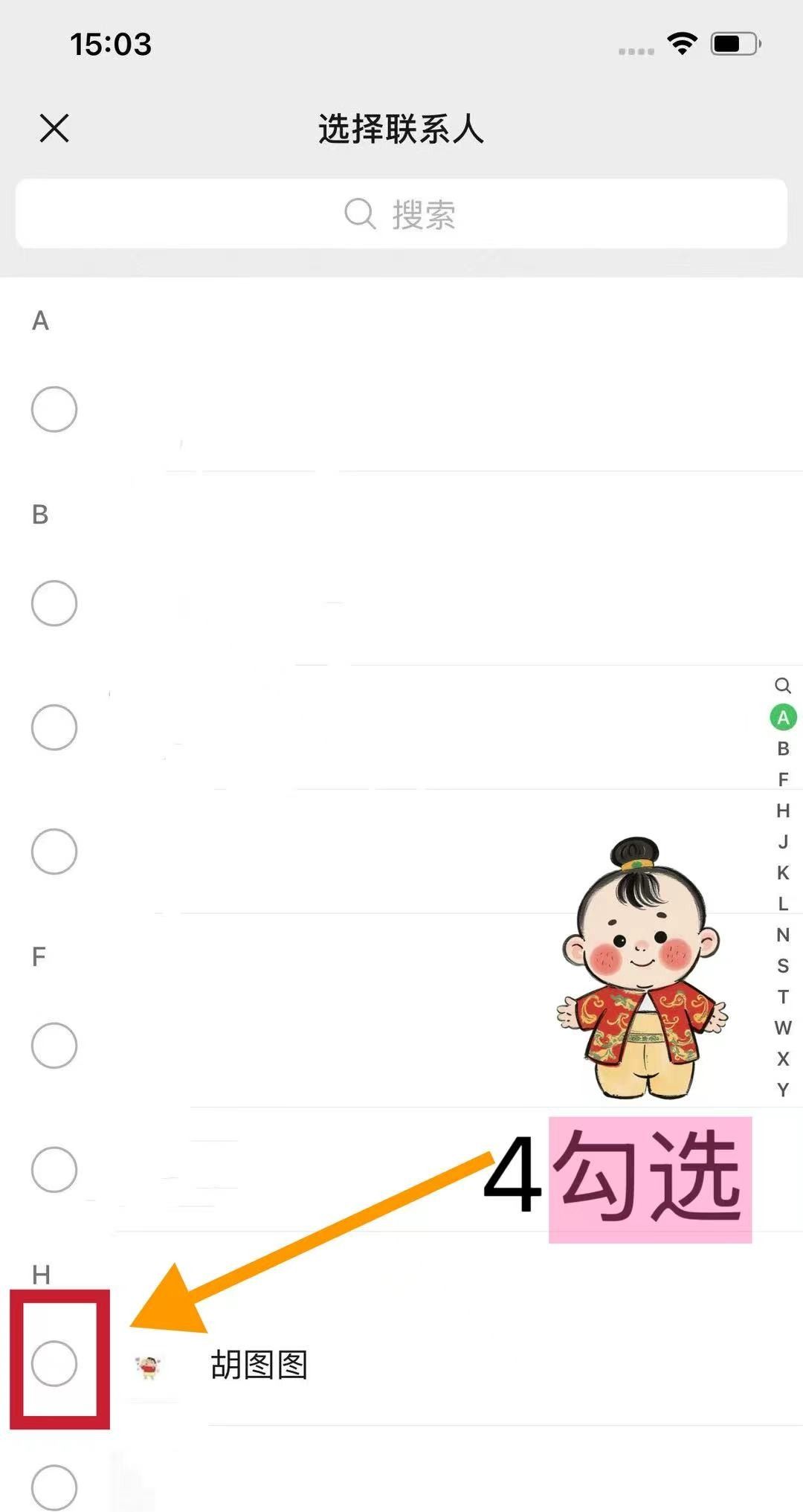Jump to letter X in the index
This screenshot has width=803, height=1512.
pos(783,1059)
